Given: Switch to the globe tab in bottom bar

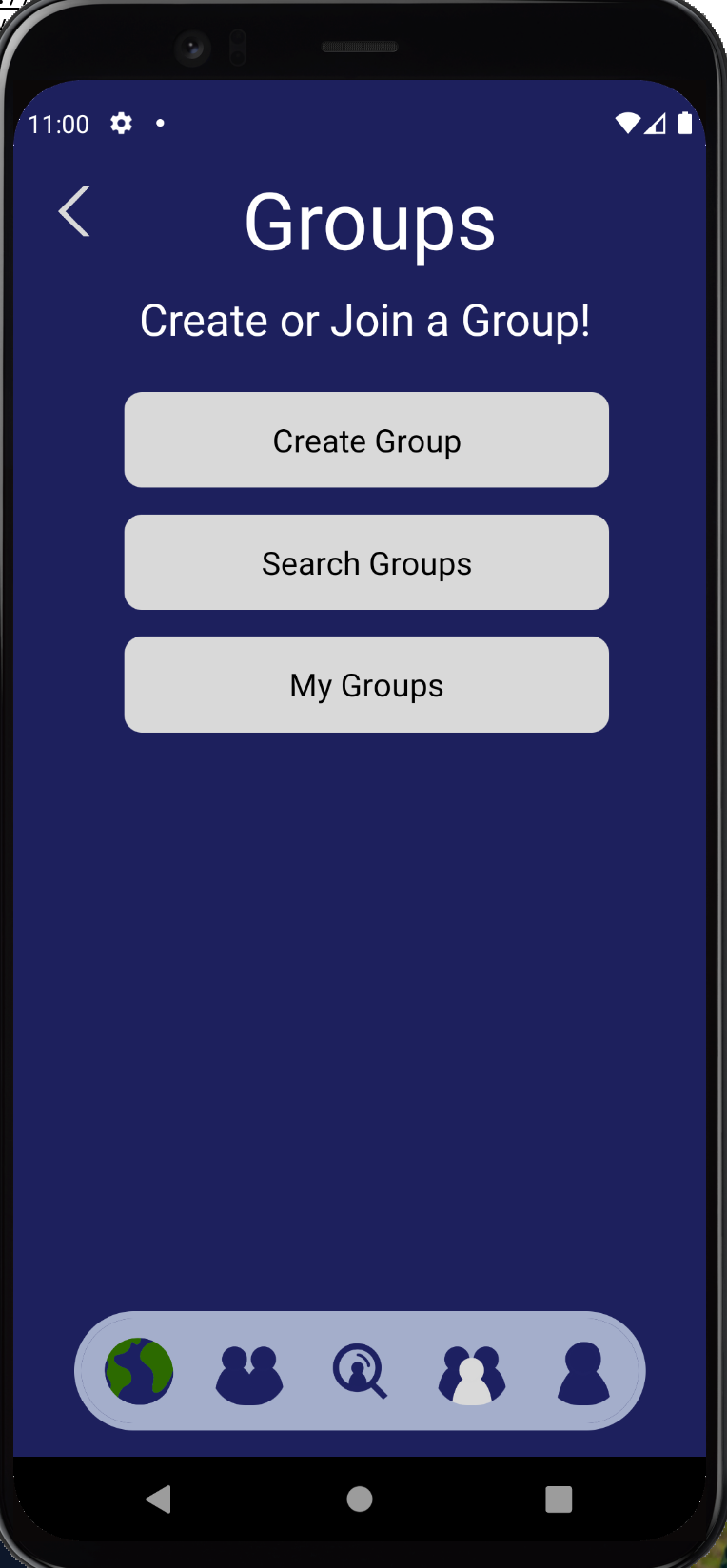Looking at the screenshot, I should tap(139, 1371).
